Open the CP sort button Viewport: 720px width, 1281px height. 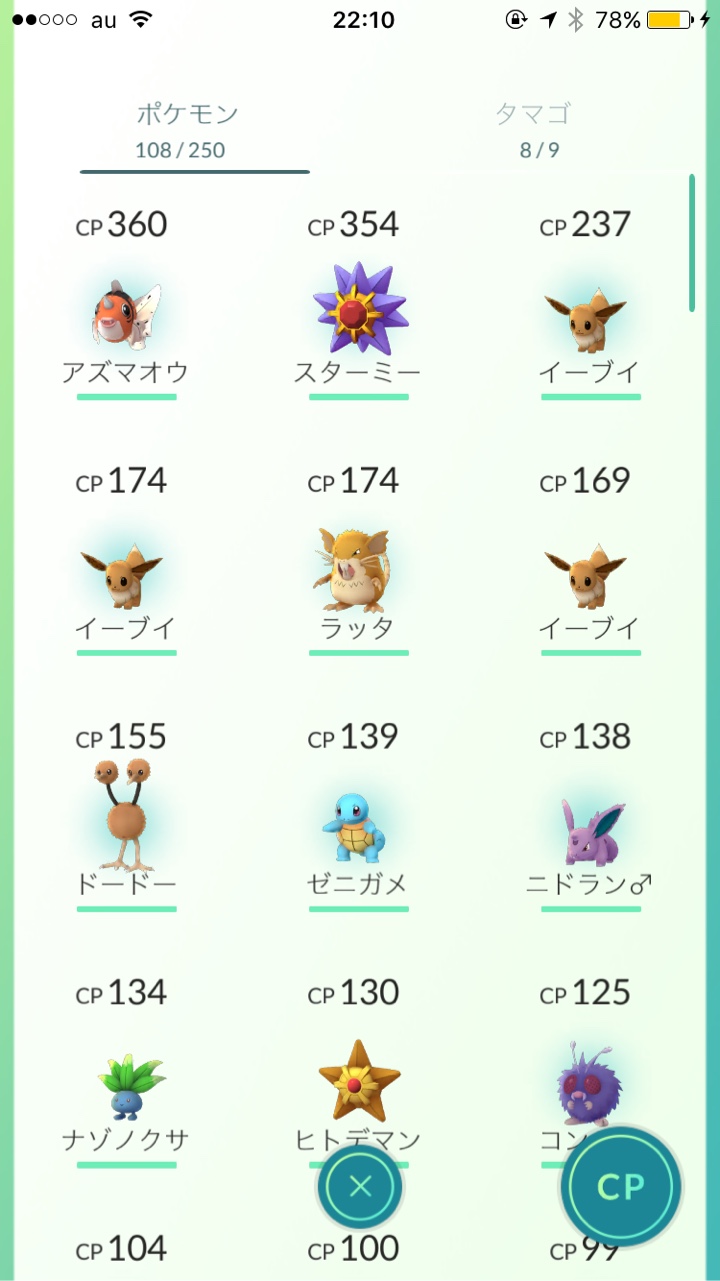tap(620, 1187)
